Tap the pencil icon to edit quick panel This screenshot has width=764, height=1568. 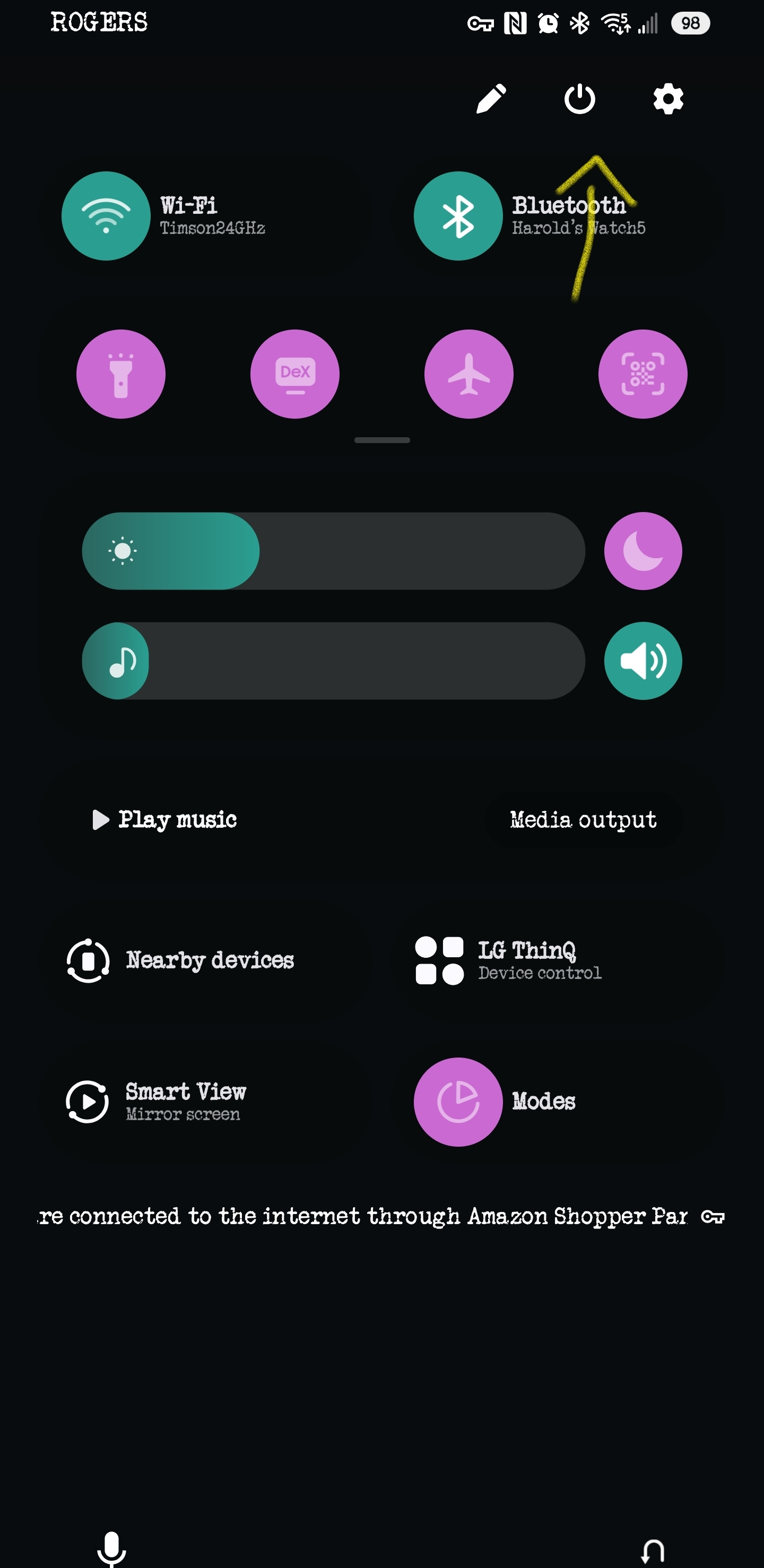tap(491, 99)
